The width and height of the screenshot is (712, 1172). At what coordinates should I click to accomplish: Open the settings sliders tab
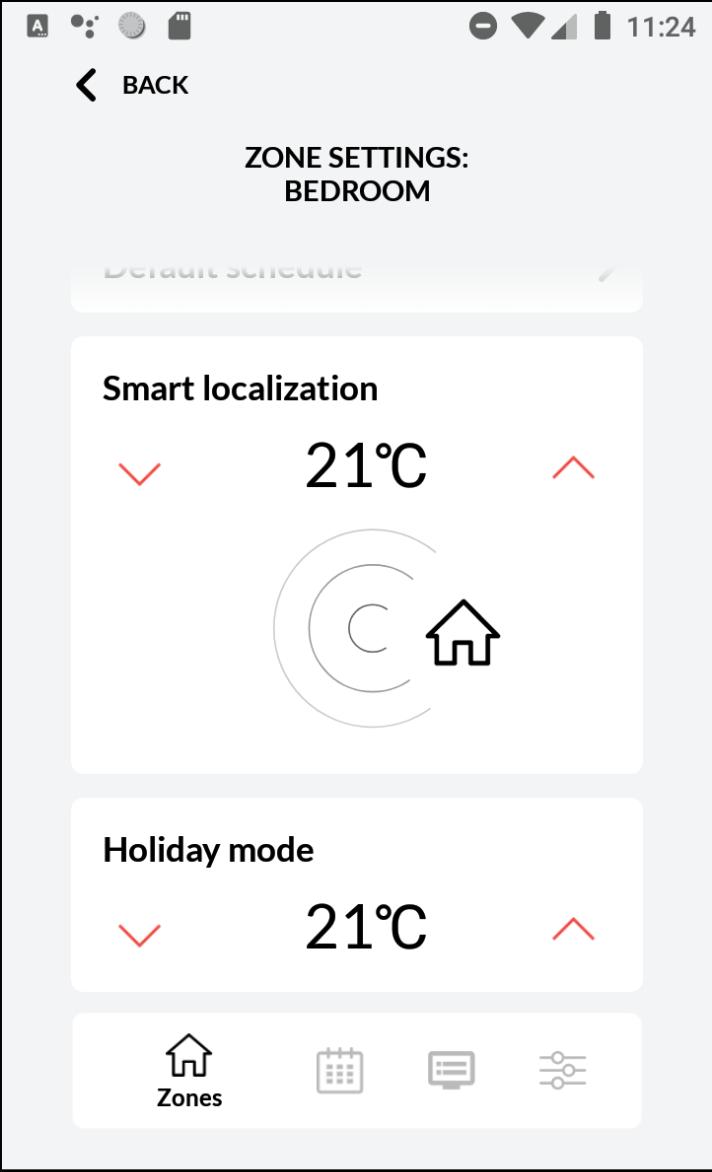pyautogui.click(x=563, y=1070)
